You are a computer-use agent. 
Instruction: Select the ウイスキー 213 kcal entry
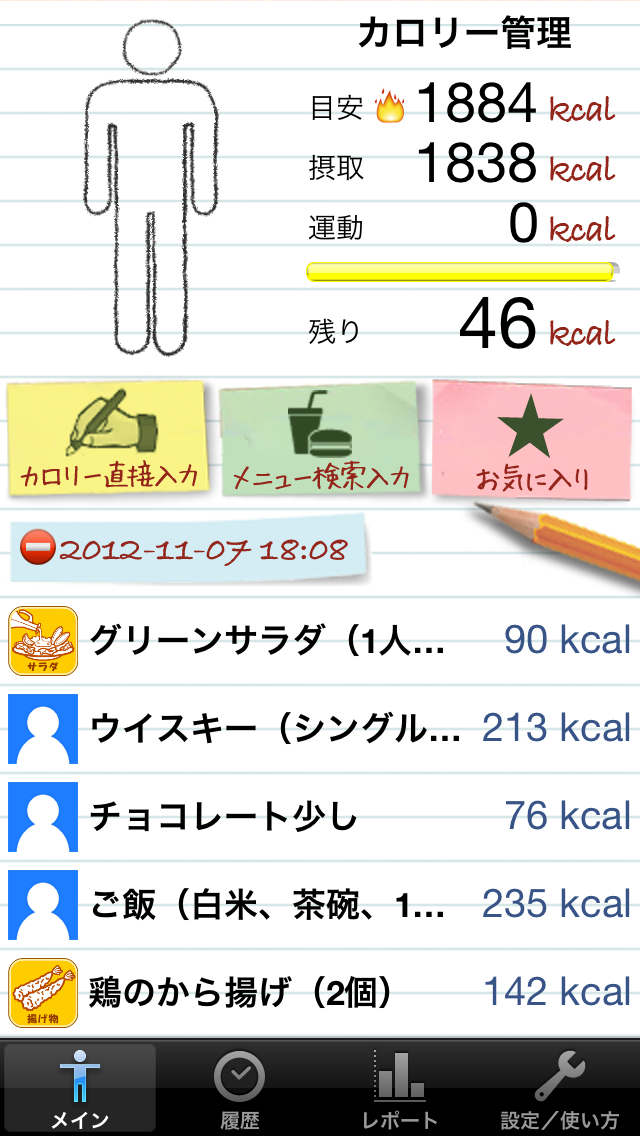tap(320, 728)
